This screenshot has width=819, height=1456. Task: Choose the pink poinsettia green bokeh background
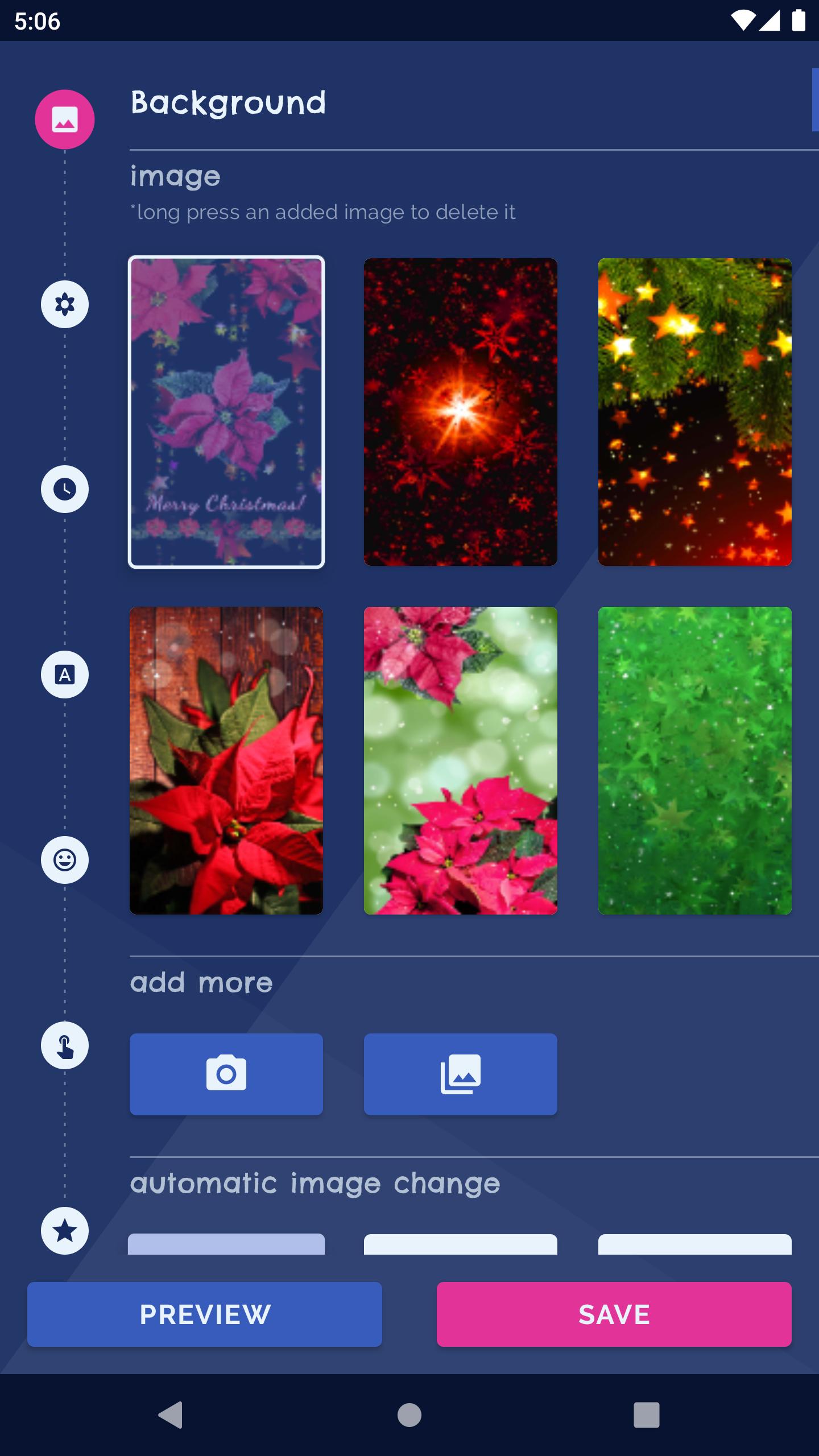pyautogui.click(x=460, y=760)
